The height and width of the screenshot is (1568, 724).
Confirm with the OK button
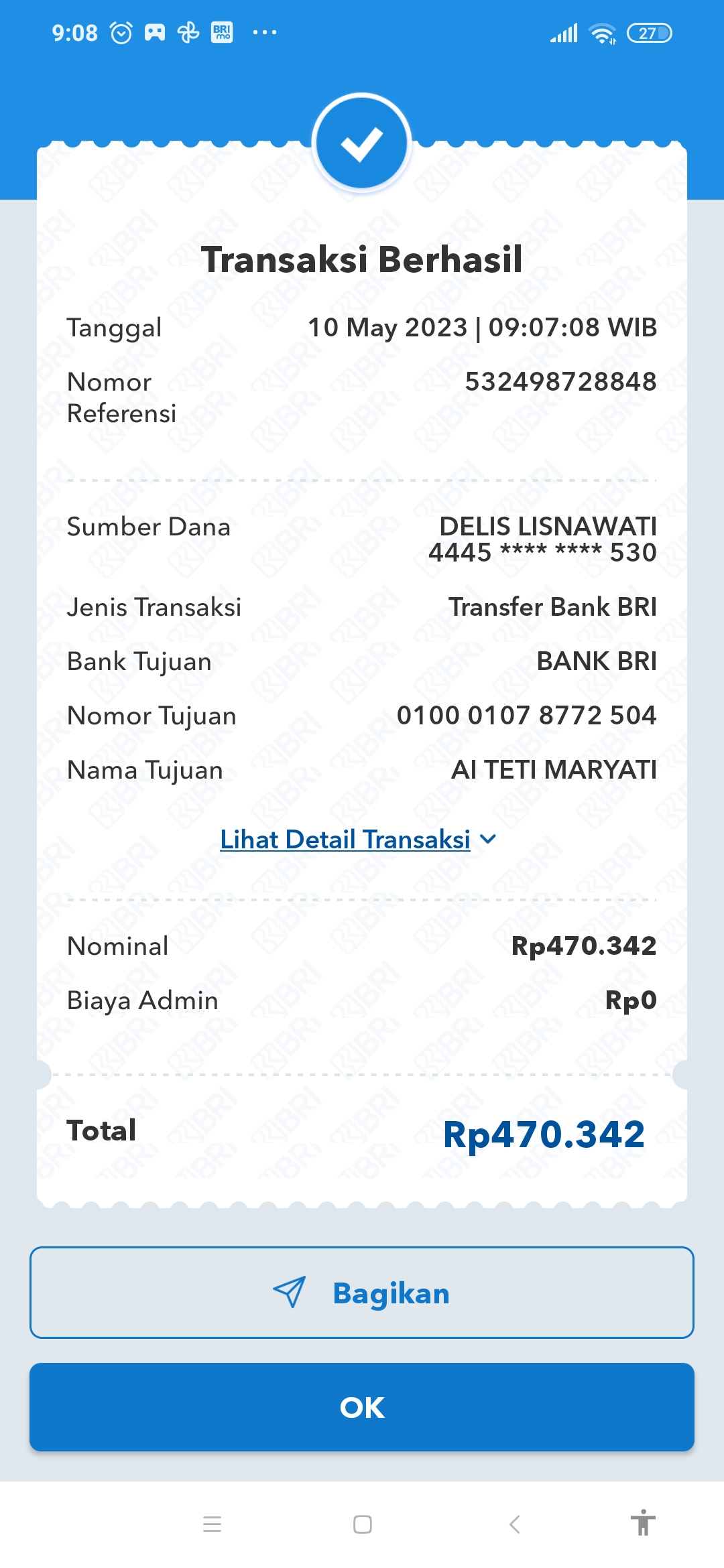coord(362,1407)
